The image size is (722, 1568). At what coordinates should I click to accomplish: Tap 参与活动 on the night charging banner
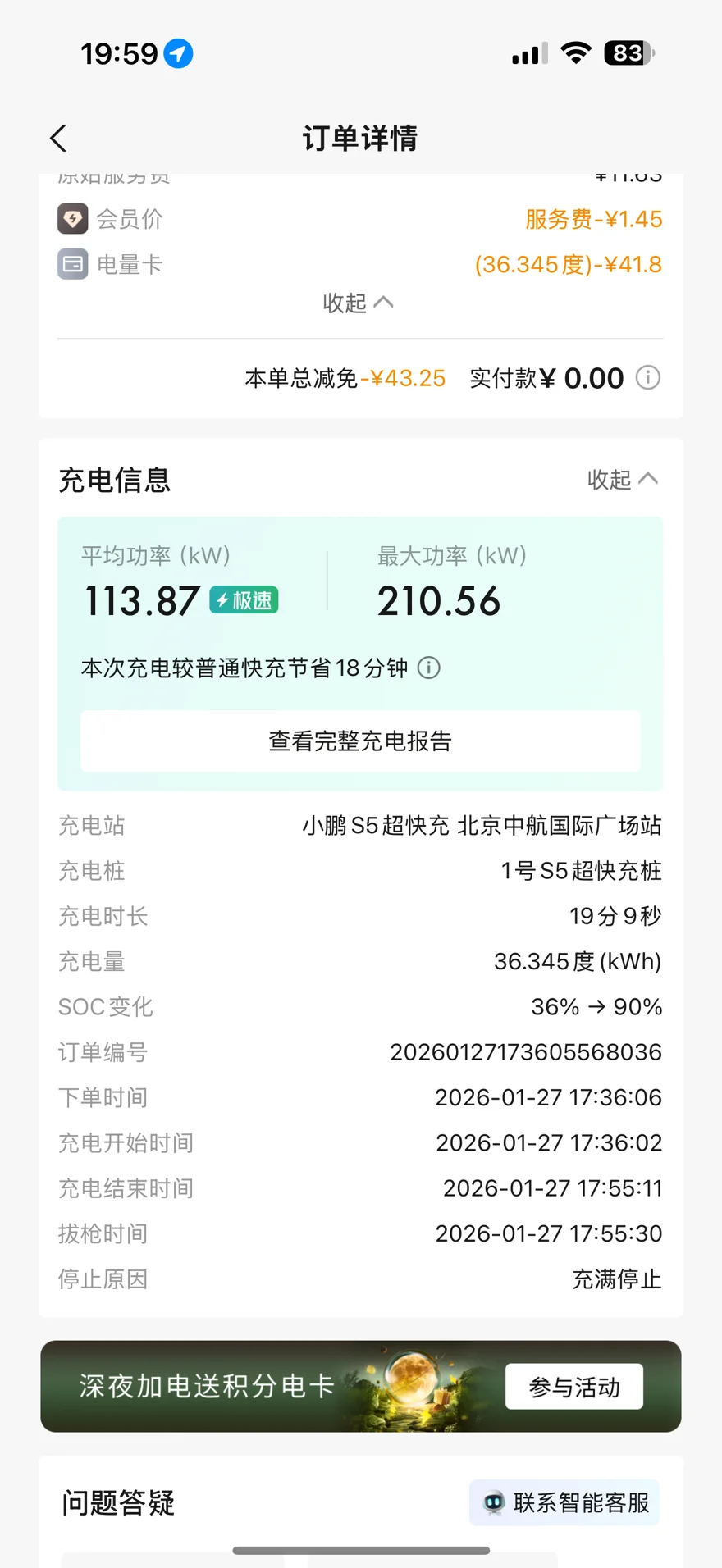(574, 1387)
